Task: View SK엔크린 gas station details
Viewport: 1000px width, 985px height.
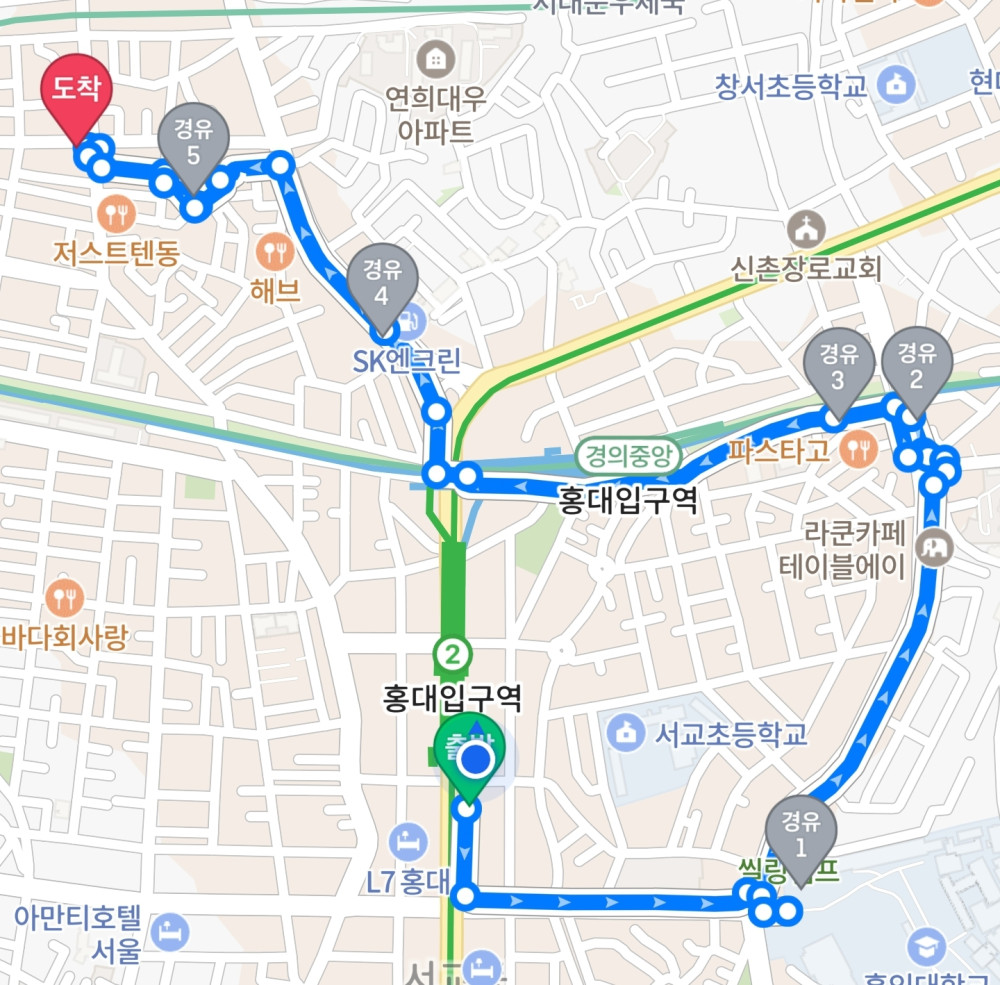Action: 413,323
